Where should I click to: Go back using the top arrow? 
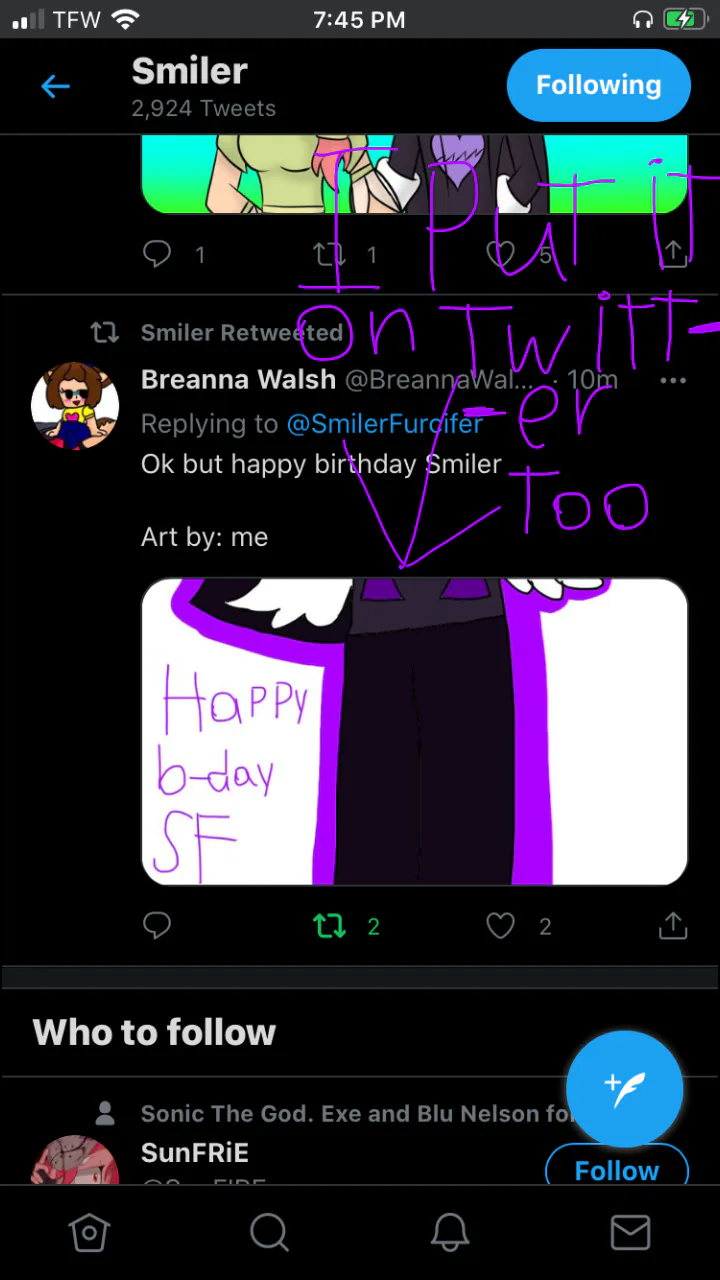(x=55, y=86)
